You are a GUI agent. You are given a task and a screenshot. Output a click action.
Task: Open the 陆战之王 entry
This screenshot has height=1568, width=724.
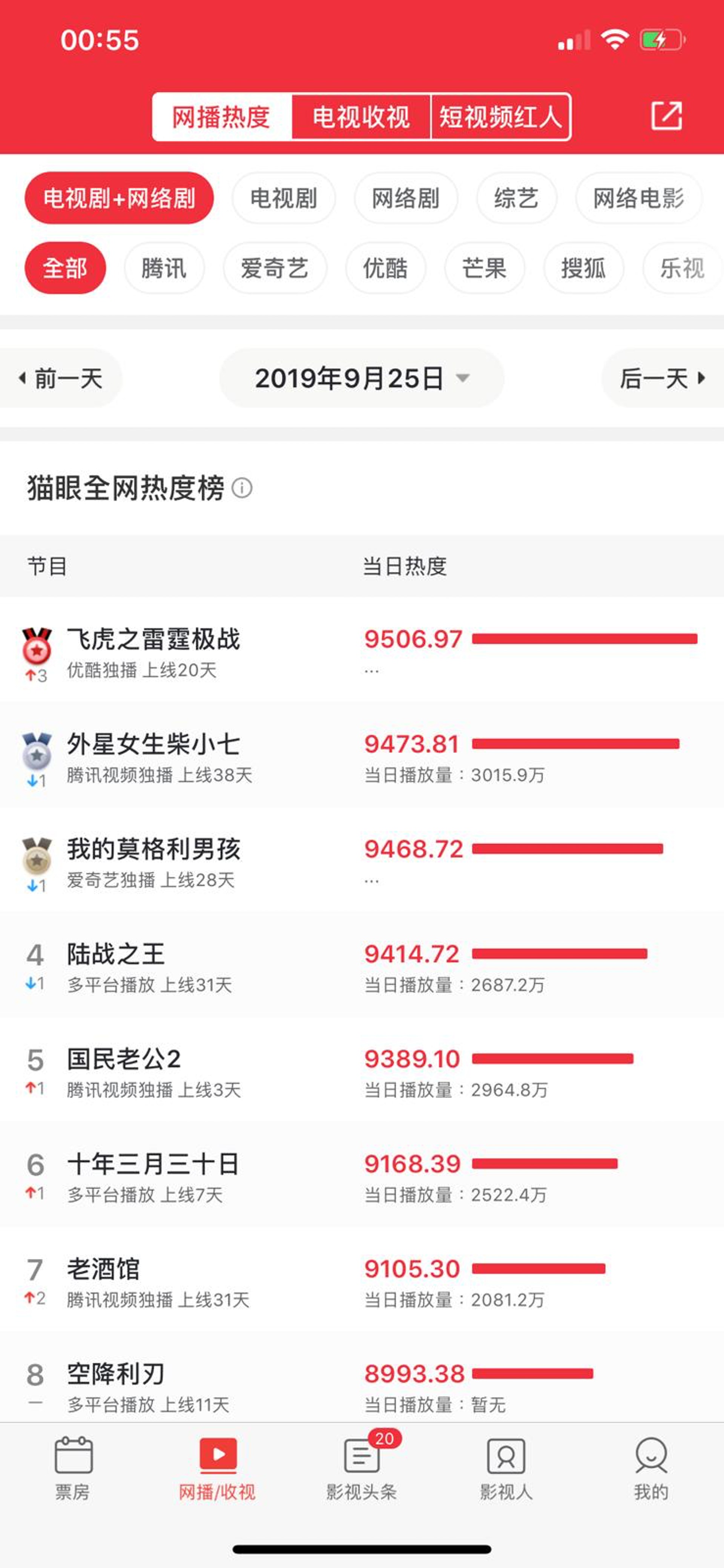click(116, 954)
